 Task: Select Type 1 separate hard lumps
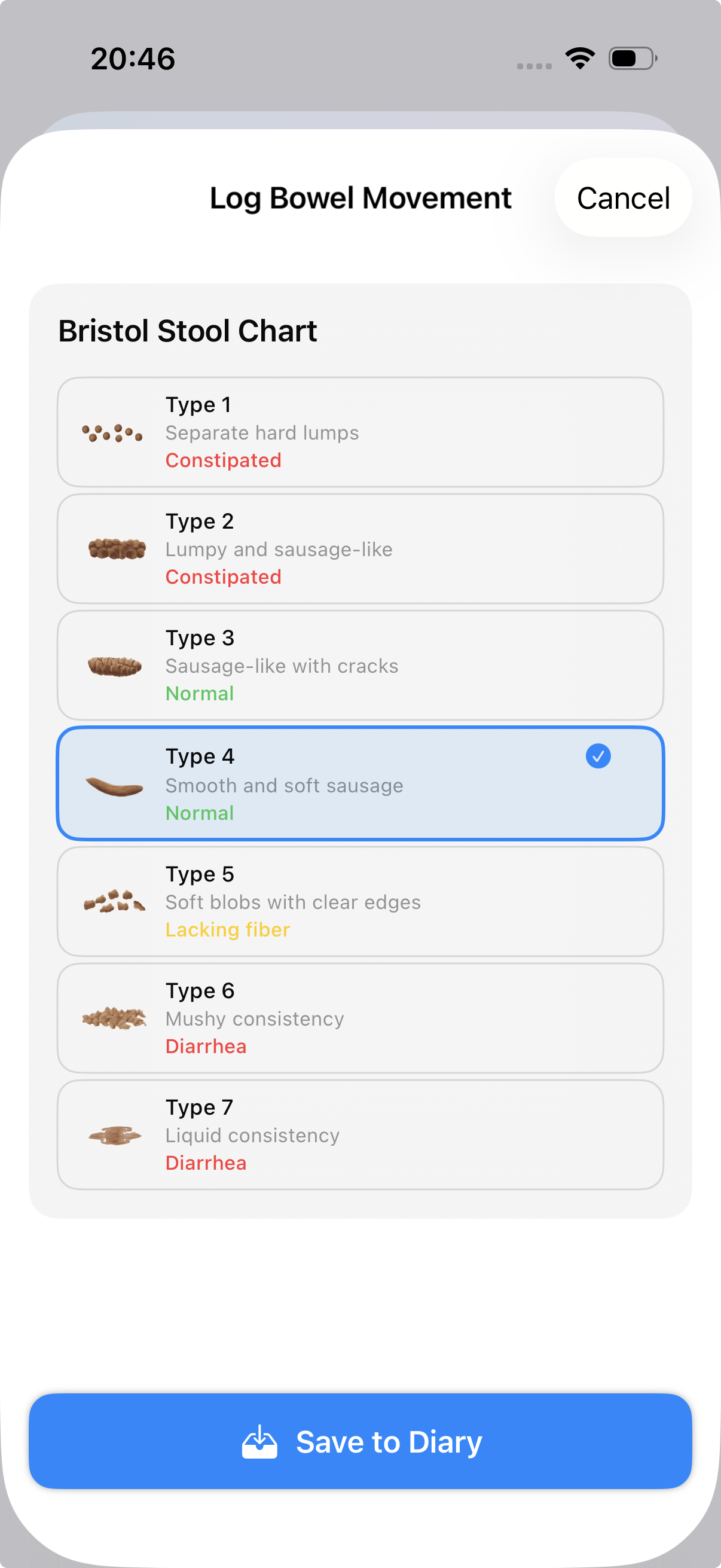(359, 432)
